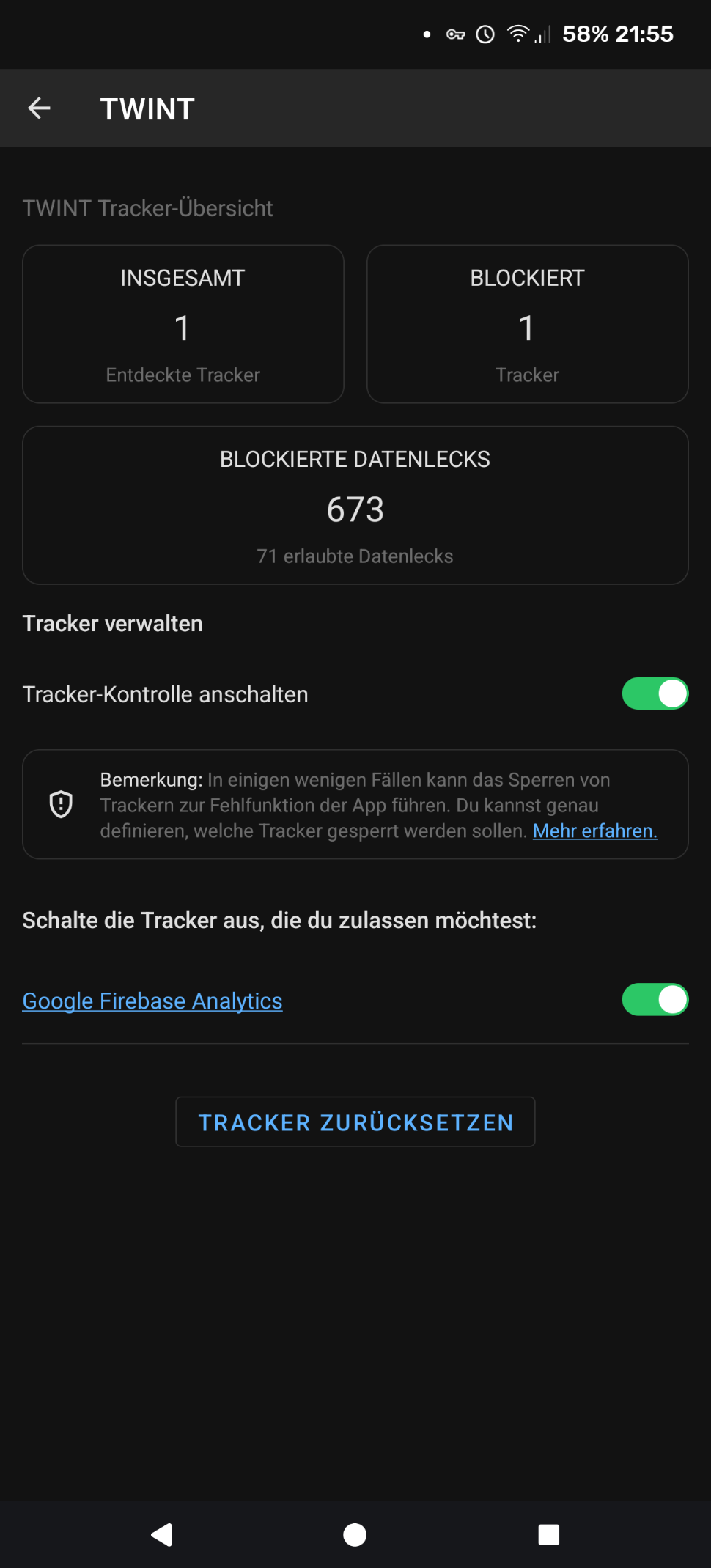The width and height of the screenshot is (711, 1568).
Task: Tap Tracker zurücksetzen button
Action: point(355,1122)
